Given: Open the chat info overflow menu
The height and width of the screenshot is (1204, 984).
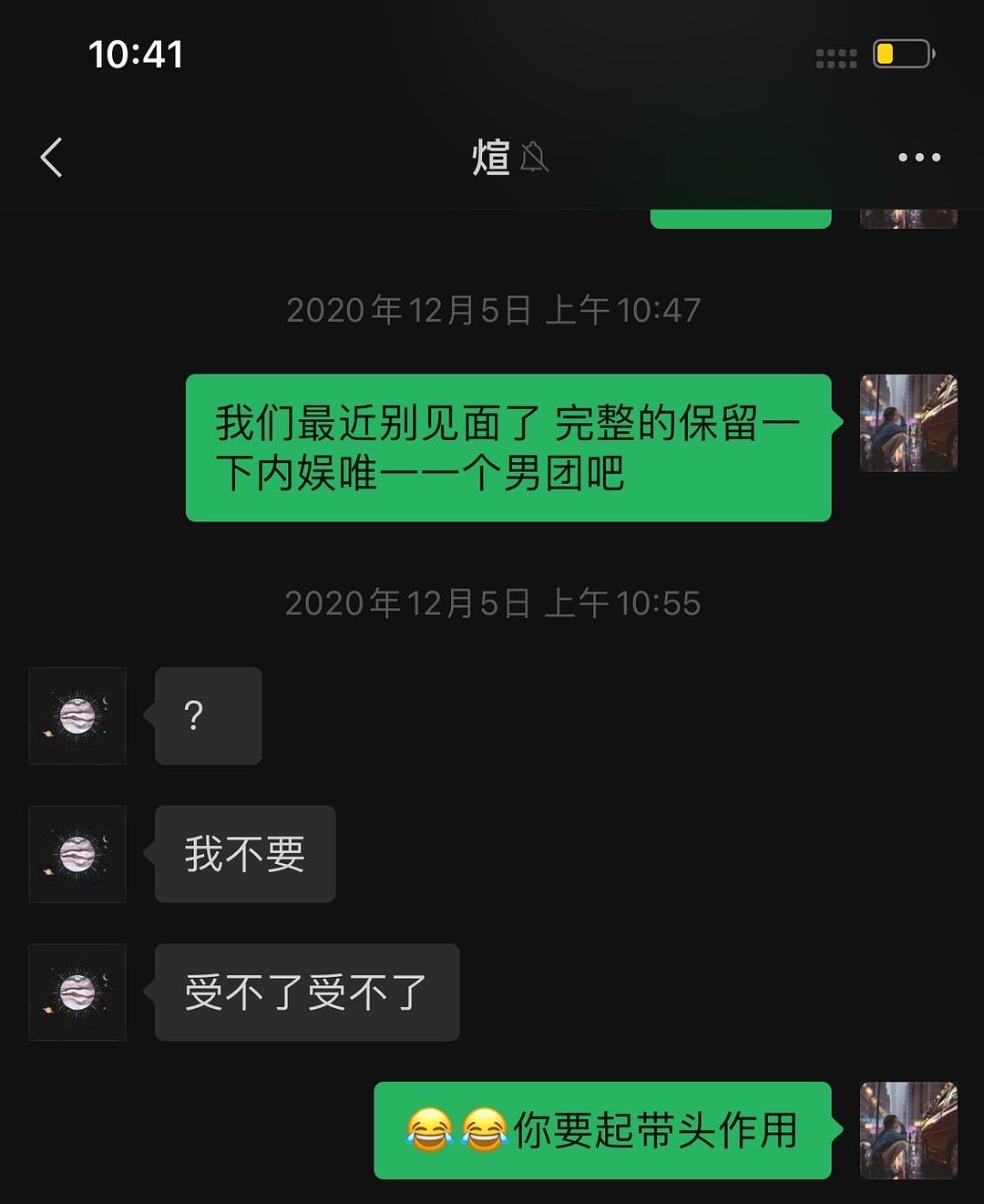Looking at the screenshot, I should click(918, 158).
